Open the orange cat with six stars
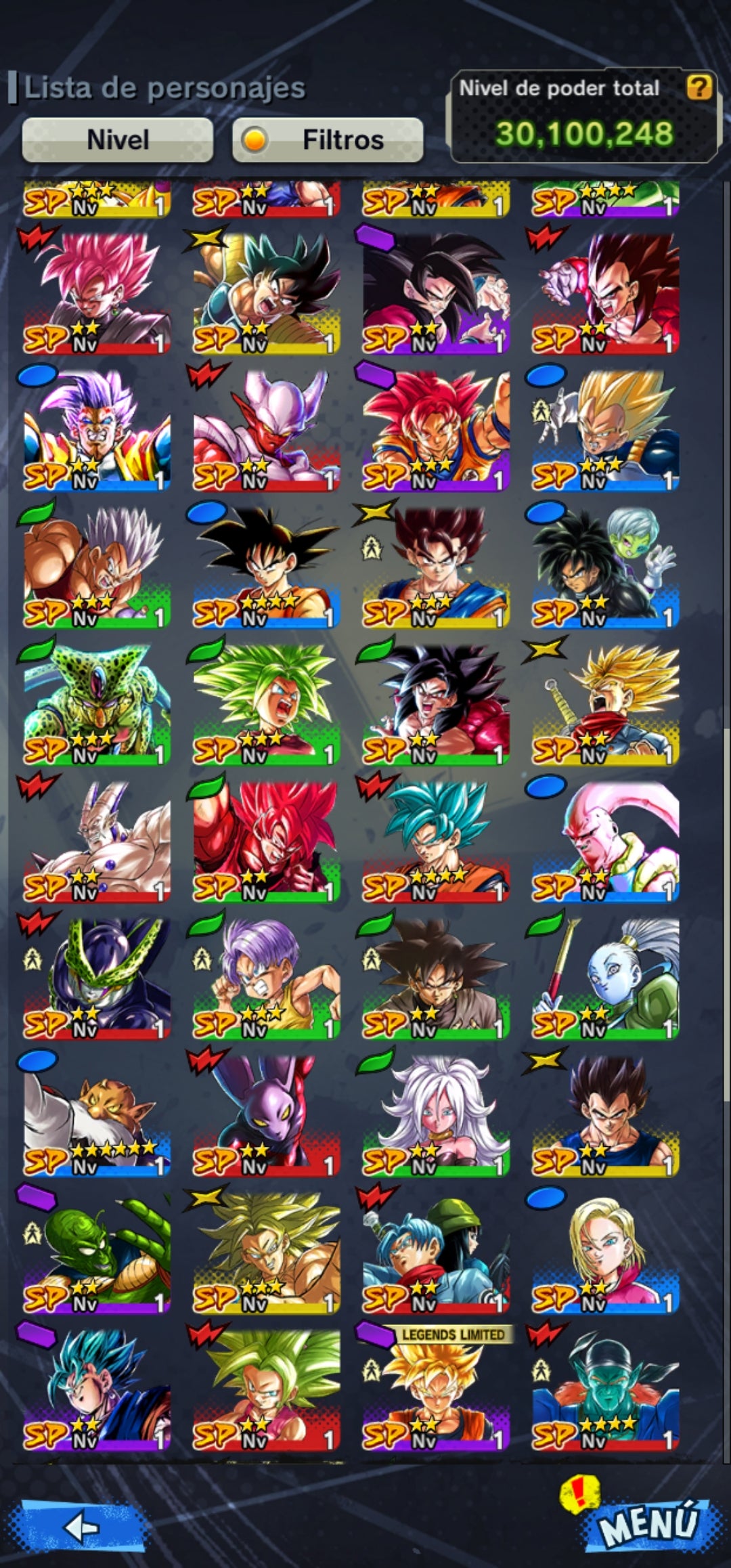This screenshot has width=731, height=1568. [97, 1114]
